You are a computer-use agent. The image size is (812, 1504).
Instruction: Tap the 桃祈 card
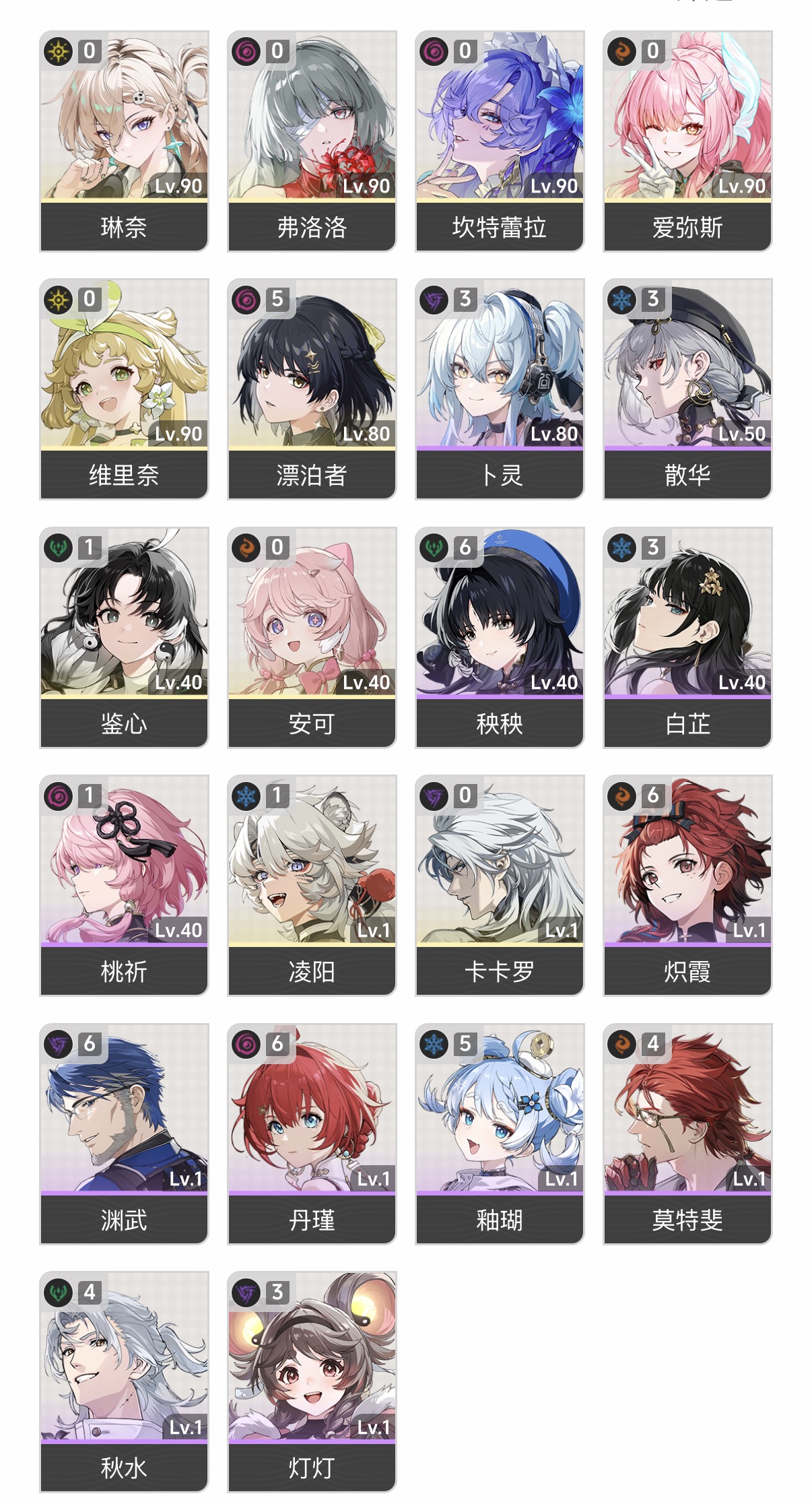pos(124,885)
